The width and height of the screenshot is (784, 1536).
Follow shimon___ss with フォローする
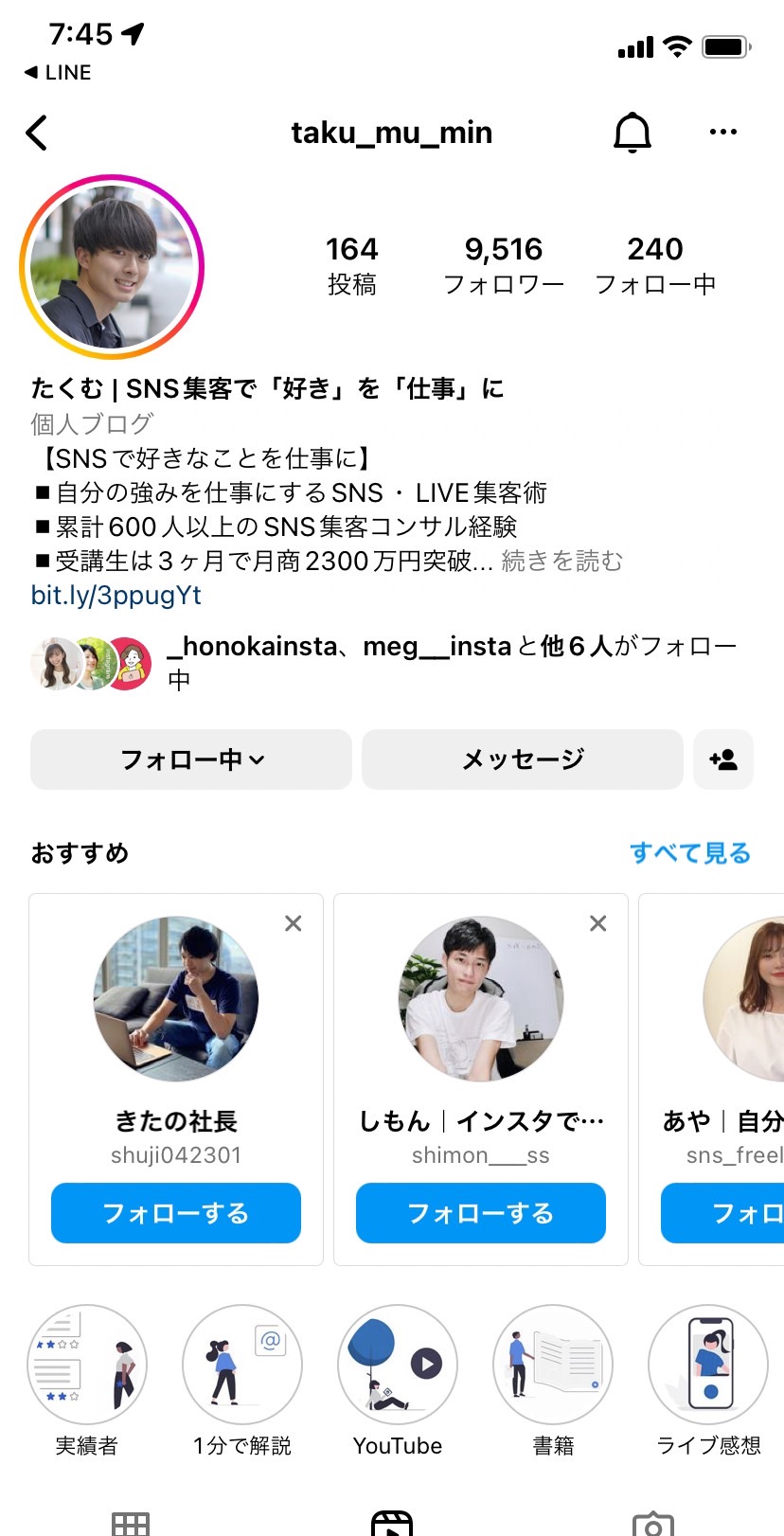click(x=481, y=1213)
